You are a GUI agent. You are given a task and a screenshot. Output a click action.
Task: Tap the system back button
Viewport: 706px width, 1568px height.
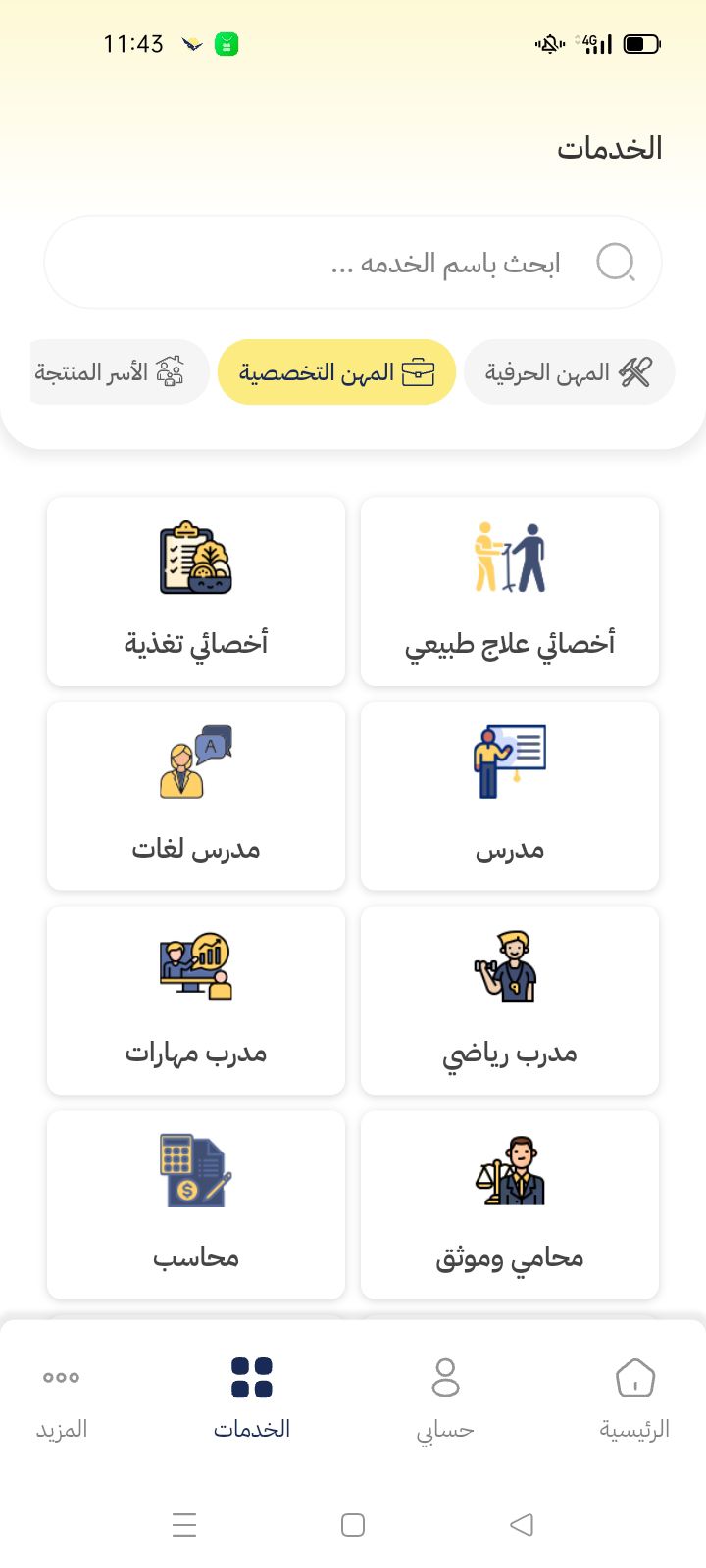(x=522, y=1524)
